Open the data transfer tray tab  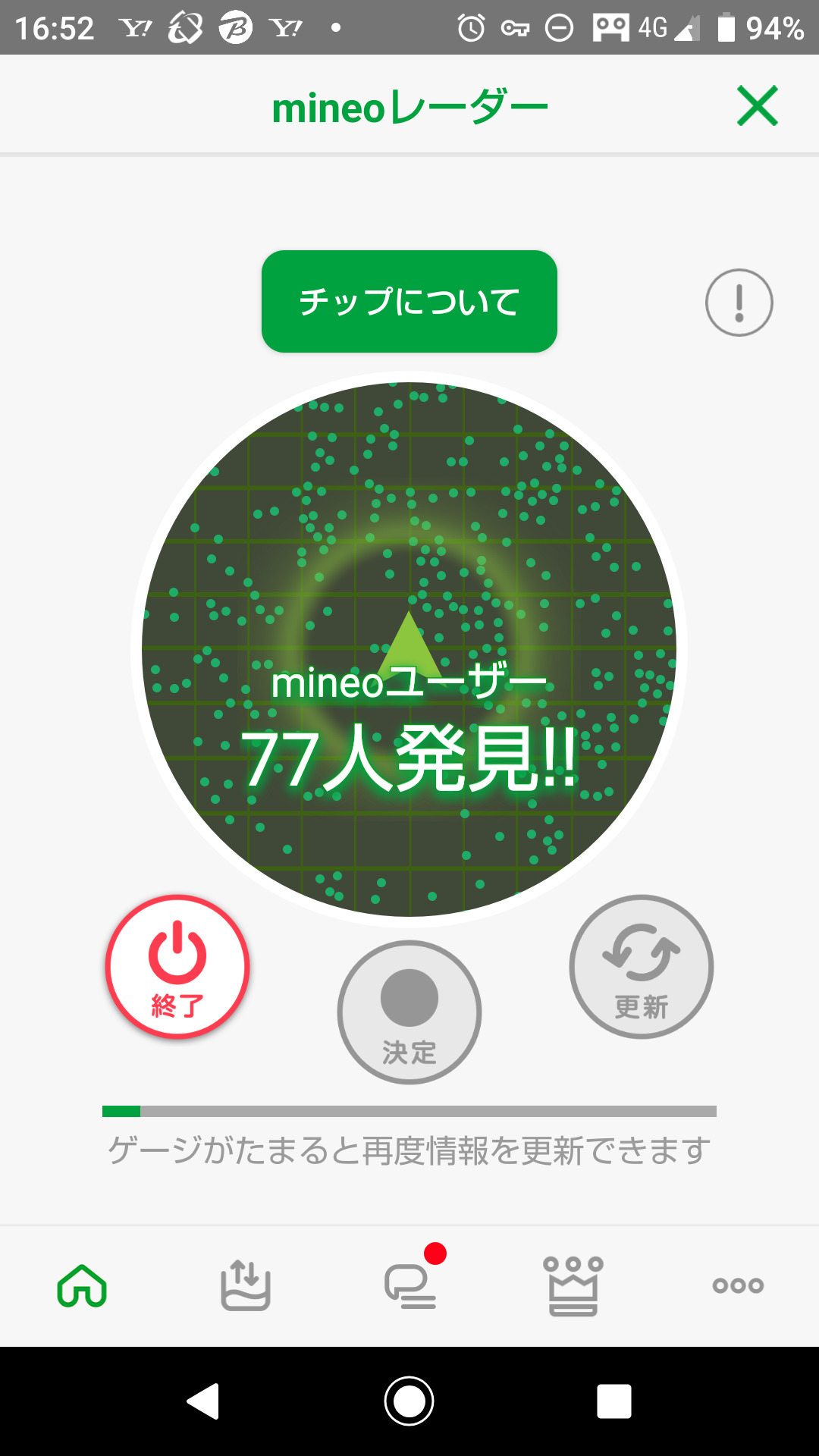tap(246, 1285)
